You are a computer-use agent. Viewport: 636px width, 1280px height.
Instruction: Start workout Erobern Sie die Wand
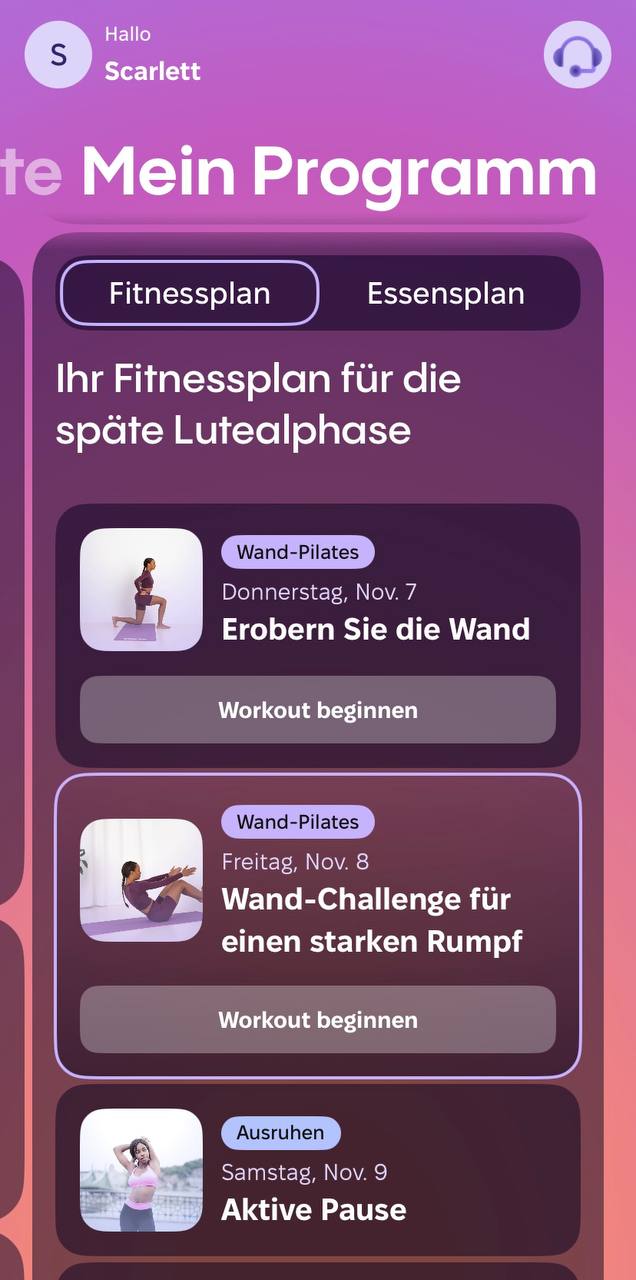pos(317,710)
